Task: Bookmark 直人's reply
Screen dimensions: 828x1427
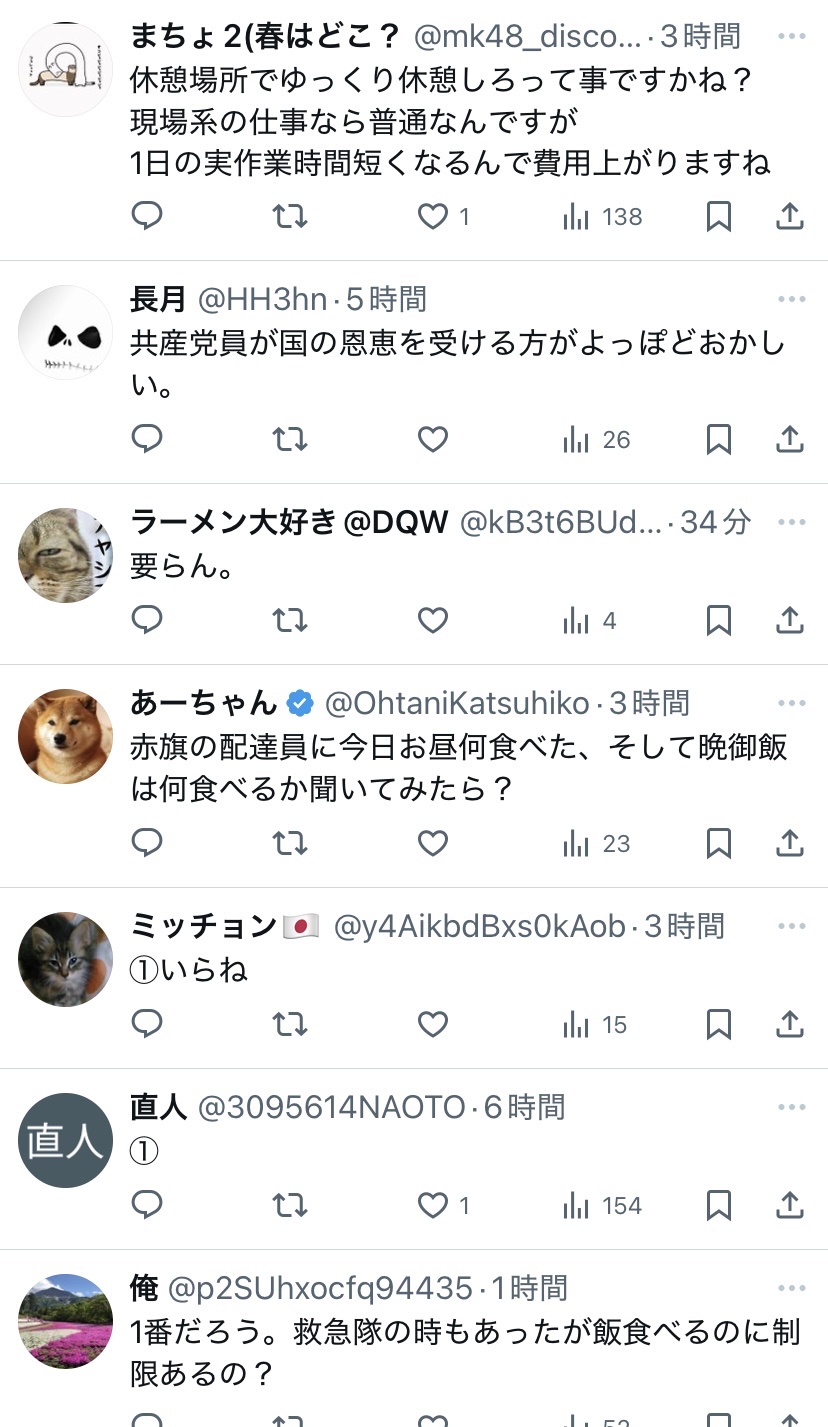Action: point(718,1206)
